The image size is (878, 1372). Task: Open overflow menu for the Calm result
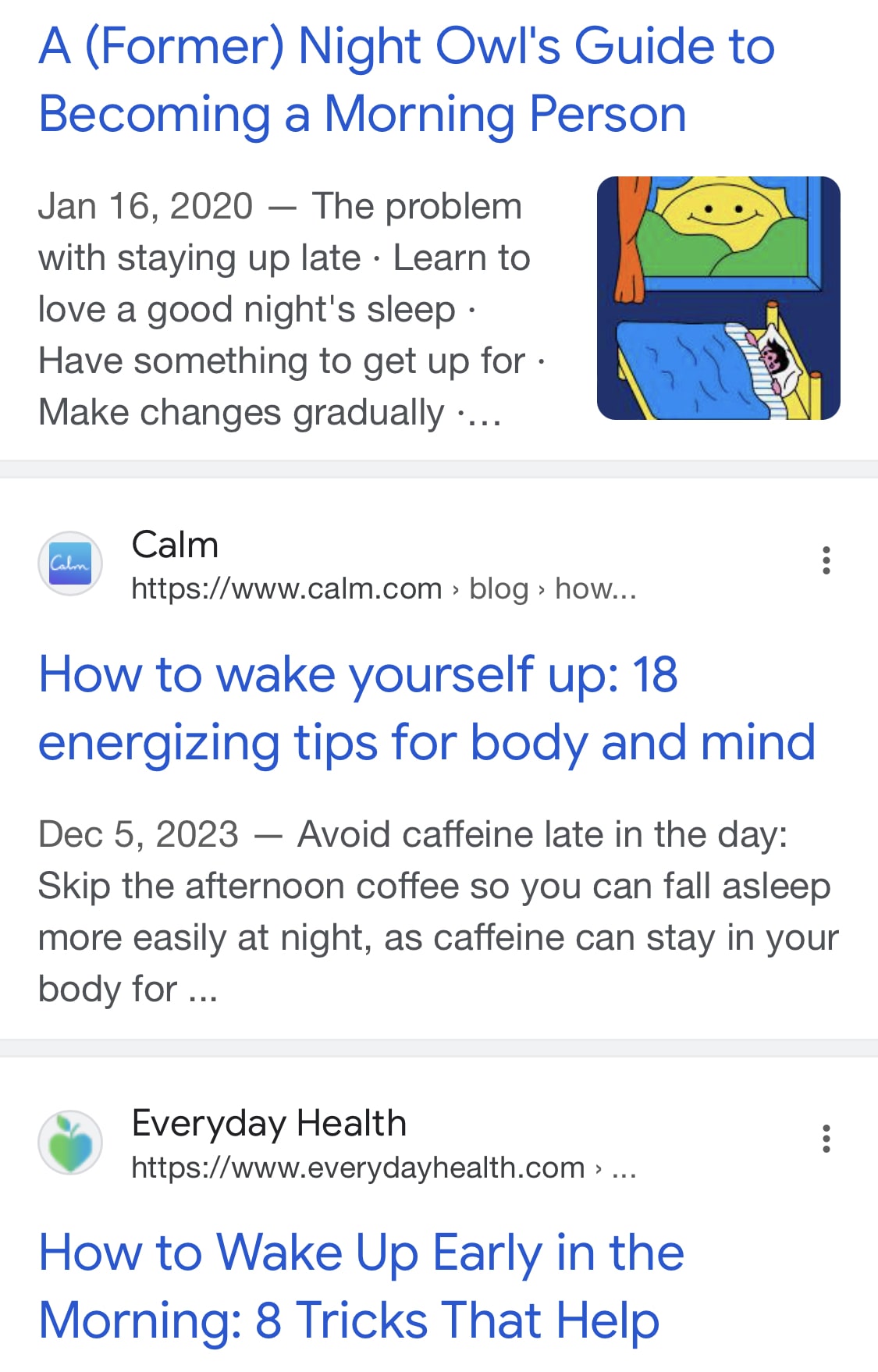pyautogui.click(x=826, y=560)
